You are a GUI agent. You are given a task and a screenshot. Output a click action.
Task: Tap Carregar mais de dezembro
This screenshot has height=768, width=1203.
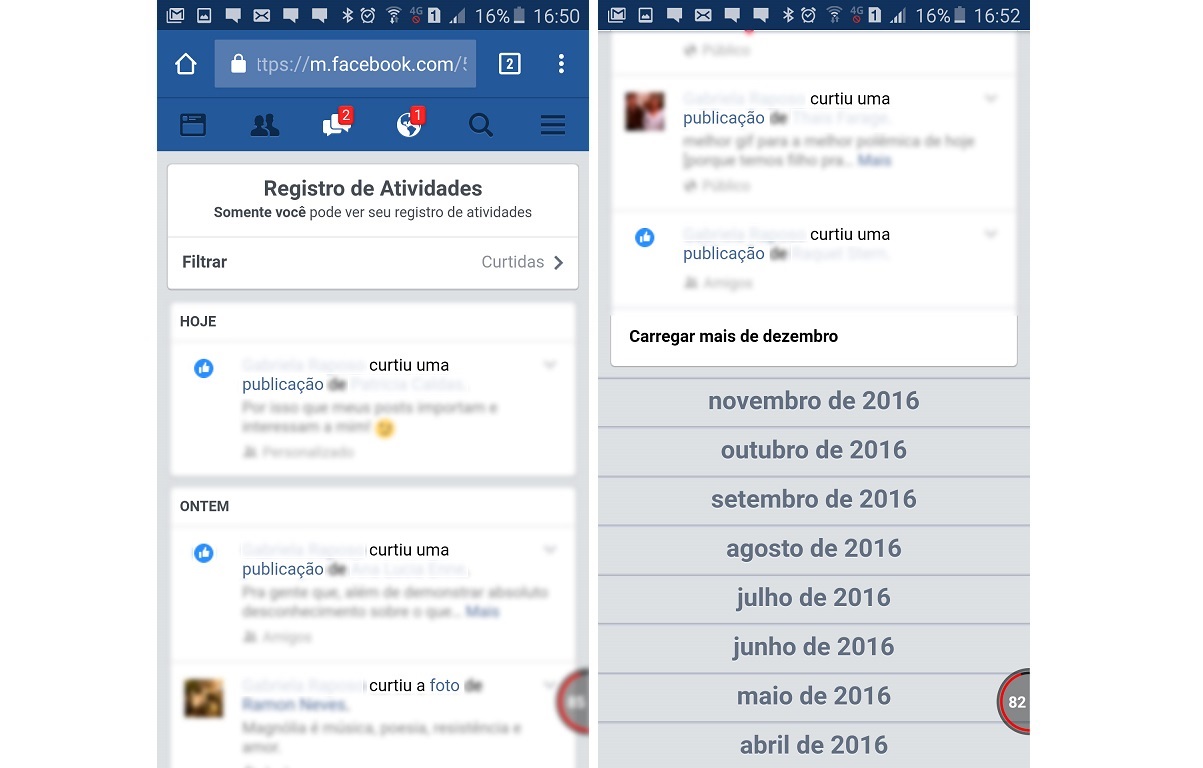point(733,337)
